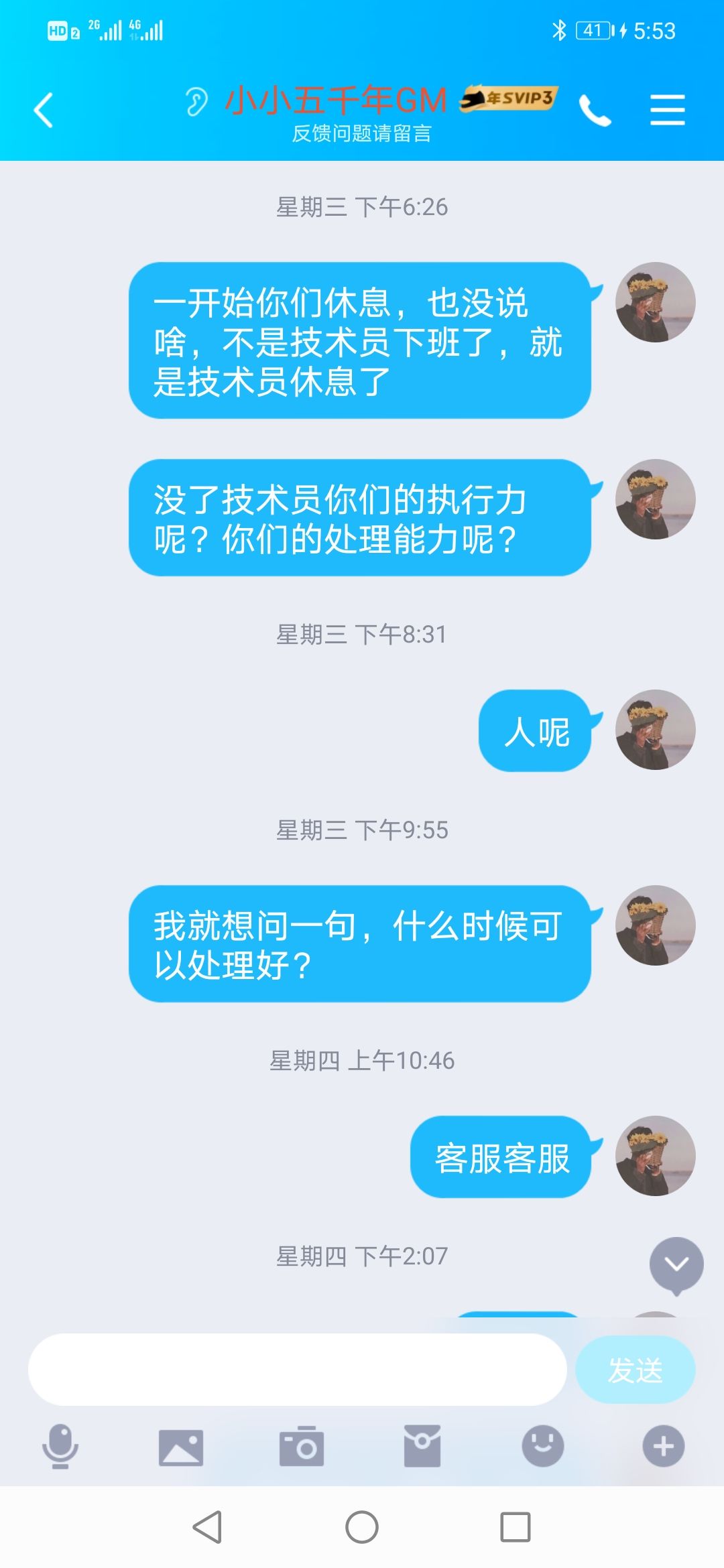Screen dimensions: 724x1568
Task: Go back using the top-left arrow
Action: [x=44, y=111]
